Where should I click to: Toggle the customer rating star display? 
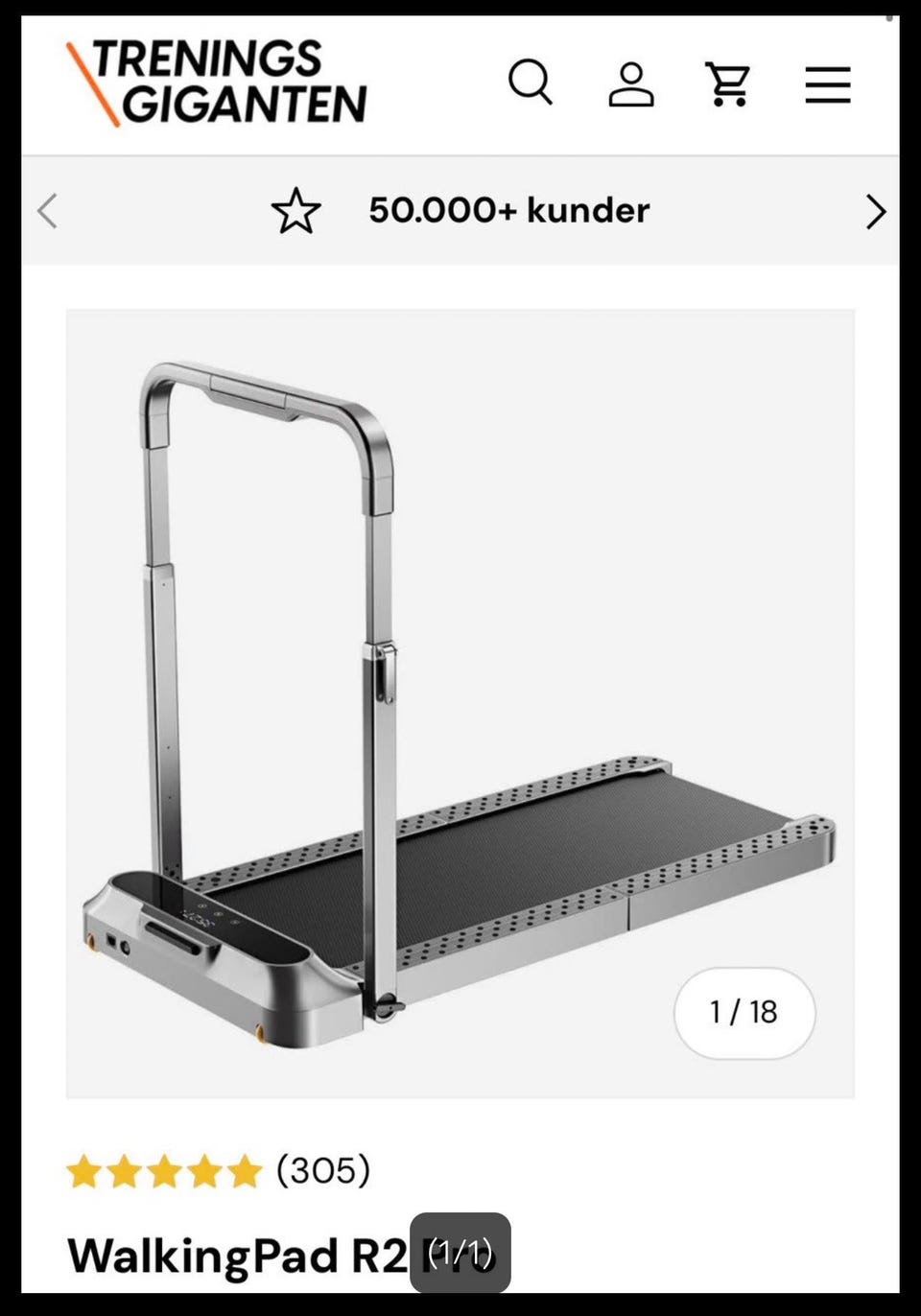[163, 1171]
